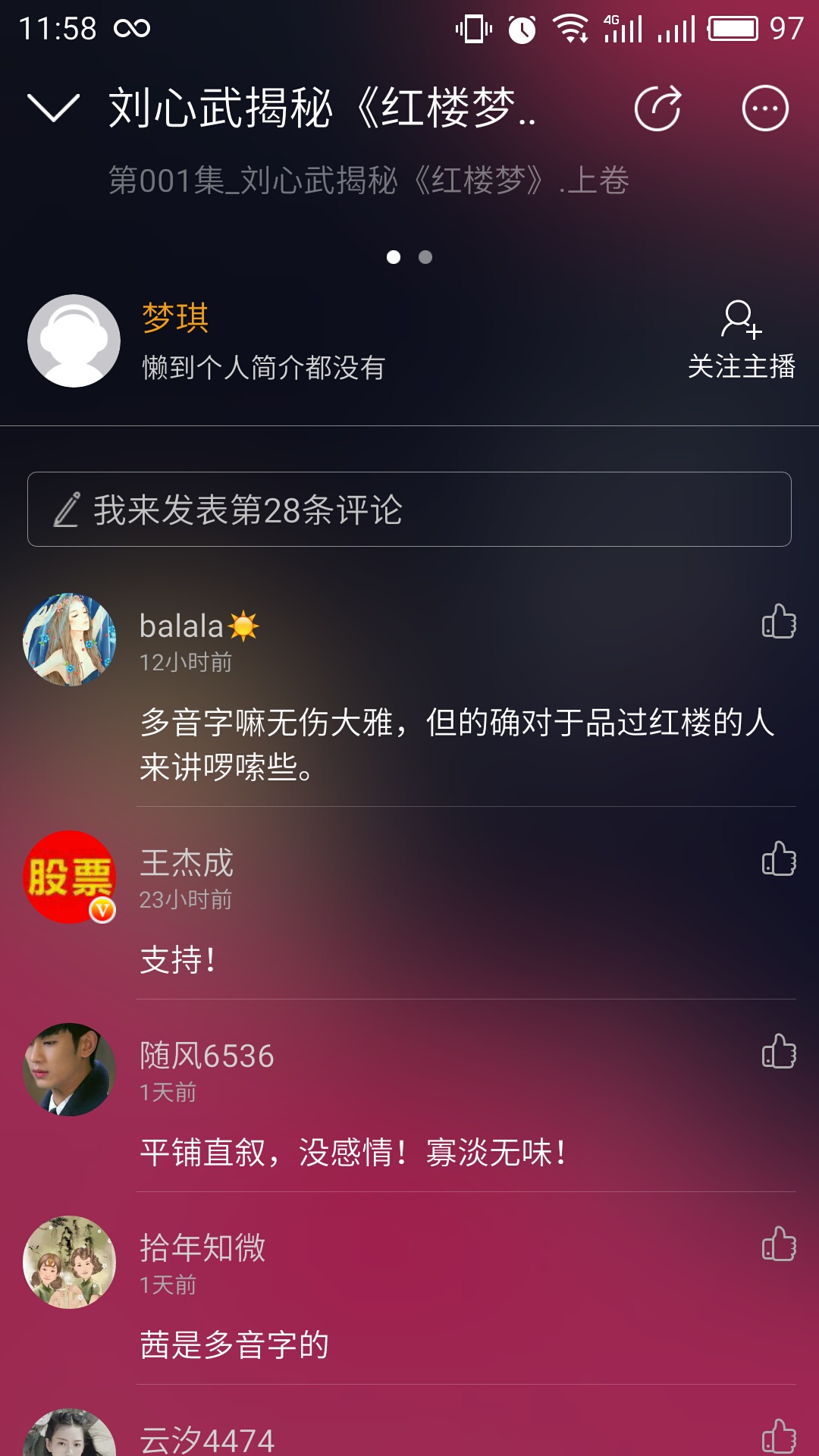Select the first page indicator dot
Screen dimensions: 819x1456
click(x=395, y=258)
